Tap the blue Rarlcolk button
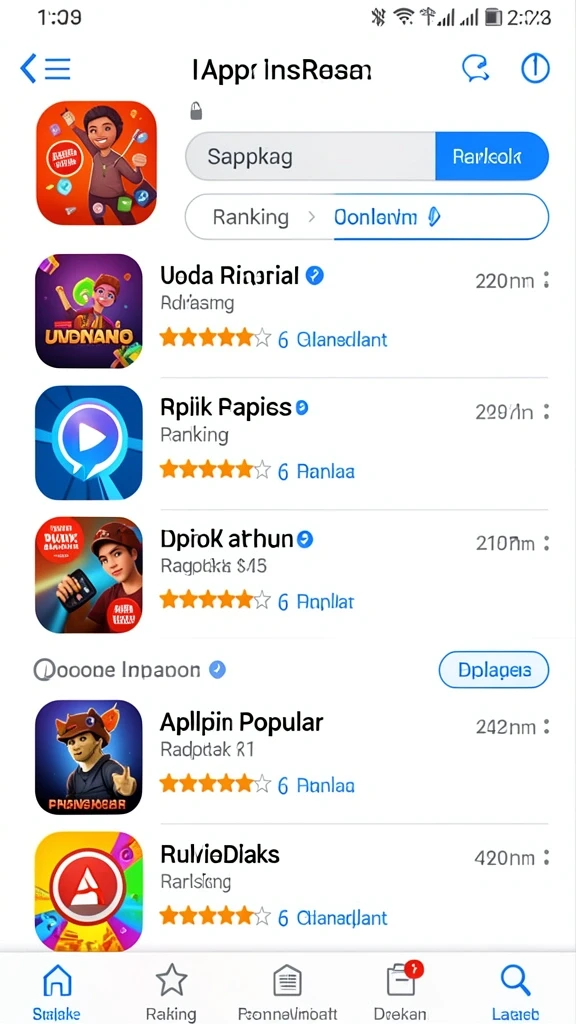 492,156
